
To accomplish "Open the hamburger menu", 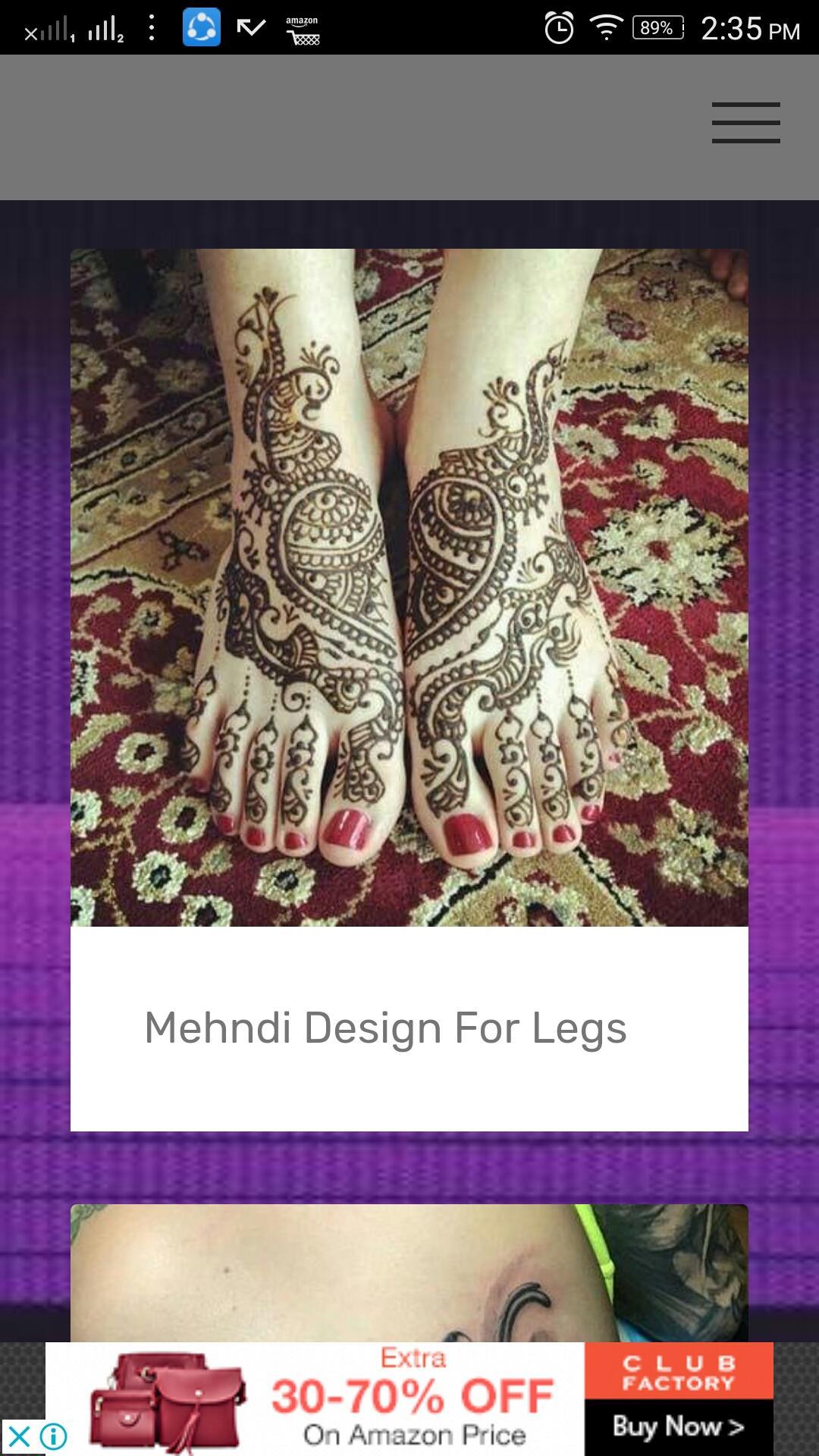I will (x=745, y=123).
